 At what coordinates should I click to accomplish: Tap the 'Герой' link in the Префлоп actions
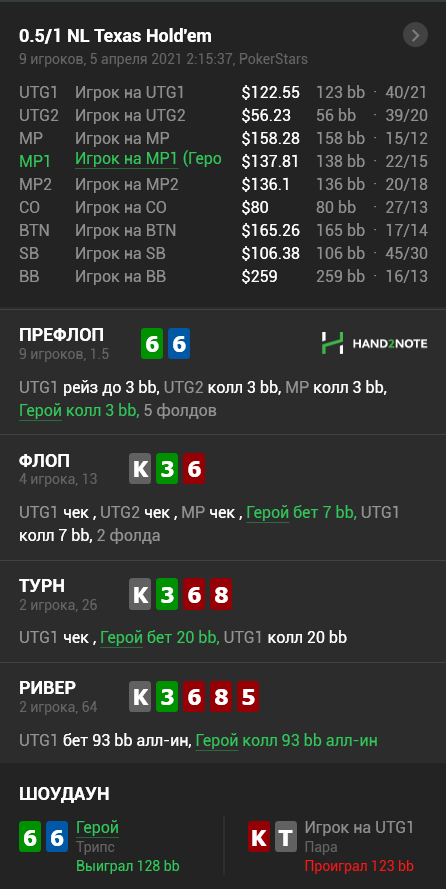tap(40, 410)
